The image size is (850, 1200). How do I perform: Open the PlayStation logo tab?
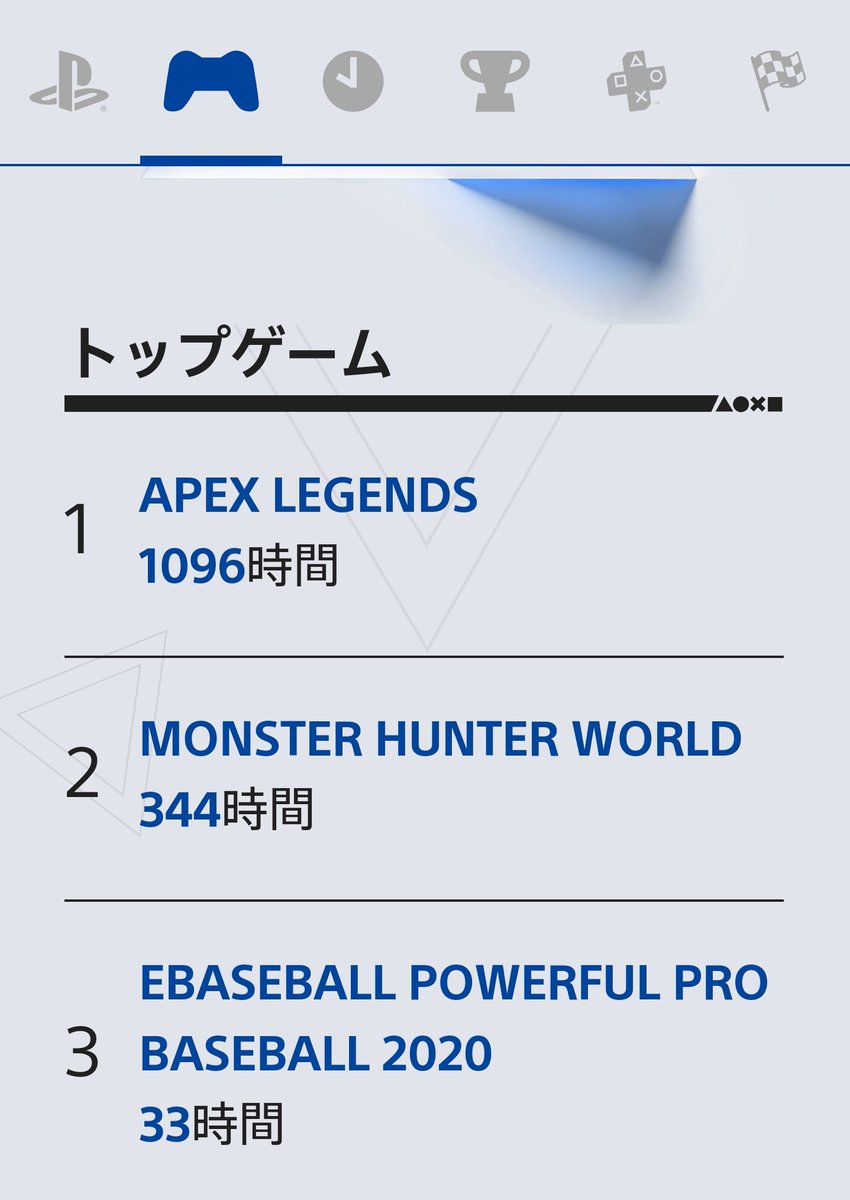tap(68, 84)
